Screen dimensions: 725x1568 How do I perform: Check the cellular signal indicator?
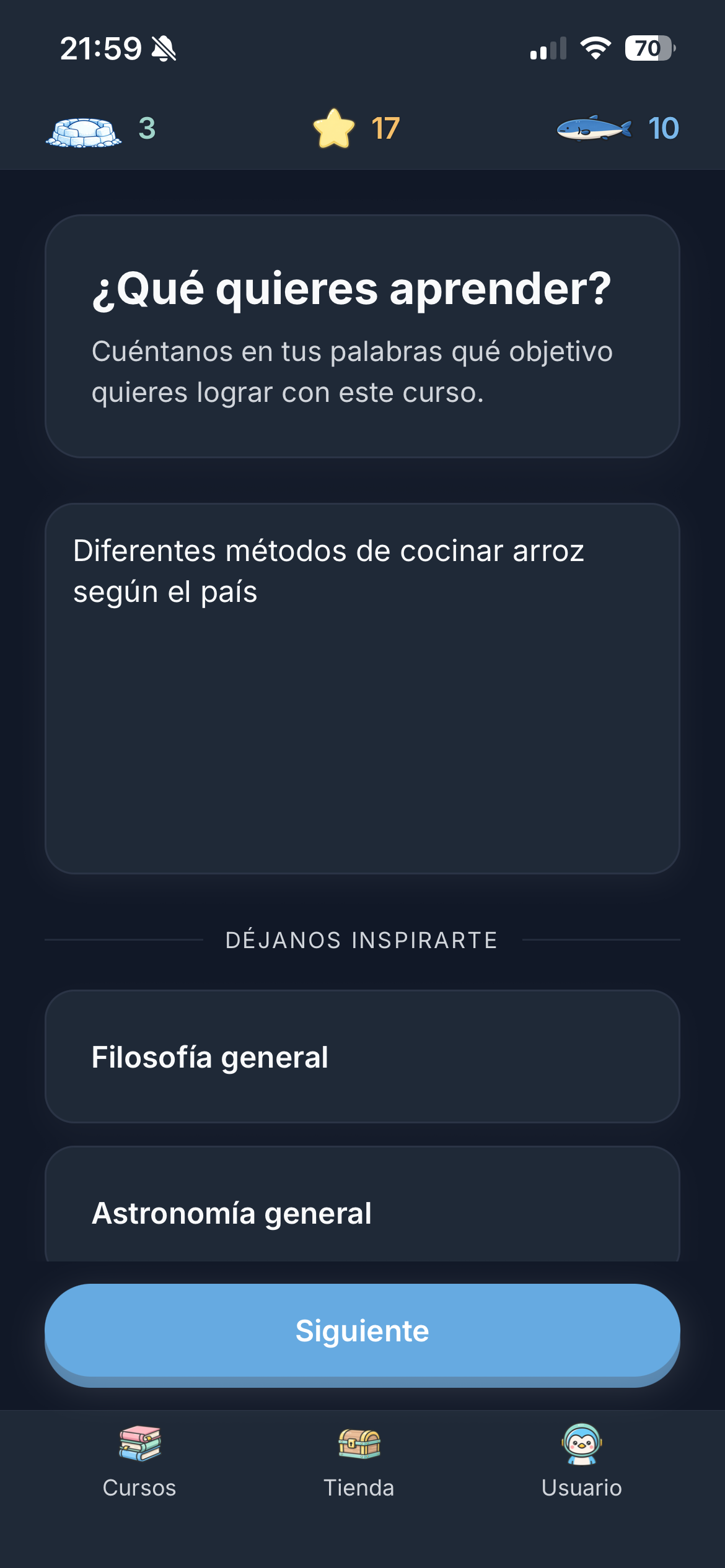(549, 50)
